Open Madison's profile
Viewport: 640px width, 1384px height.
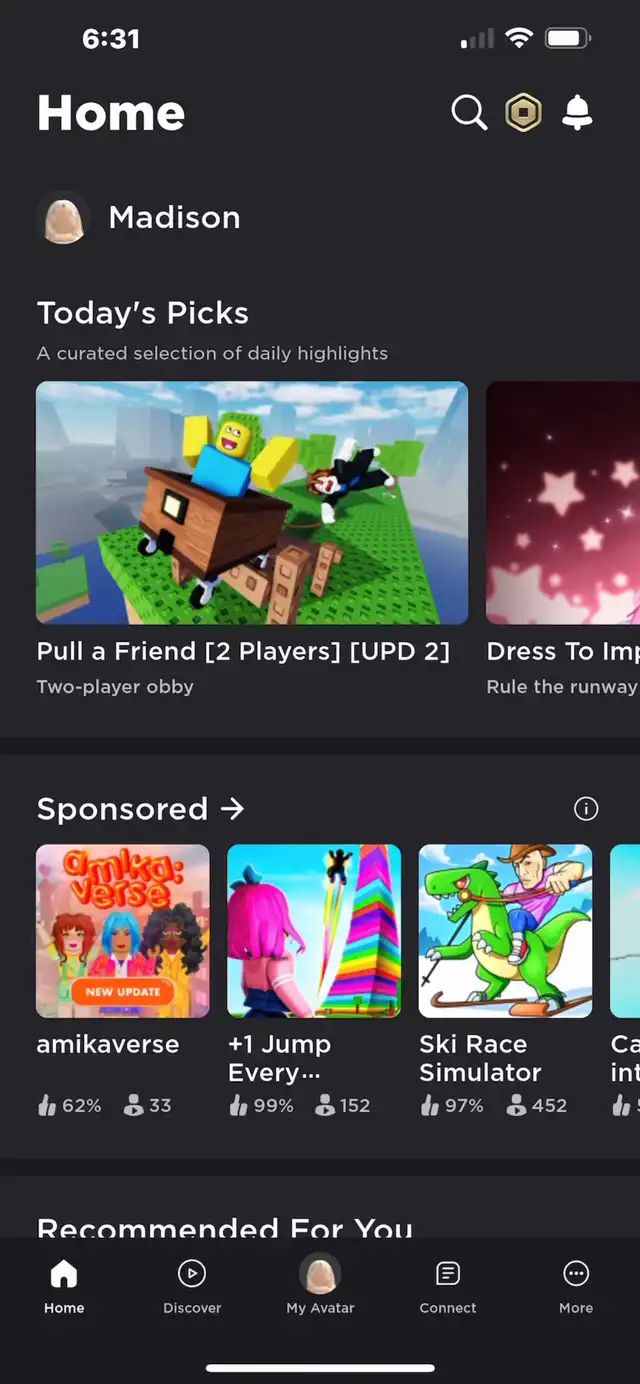[140, 218]
